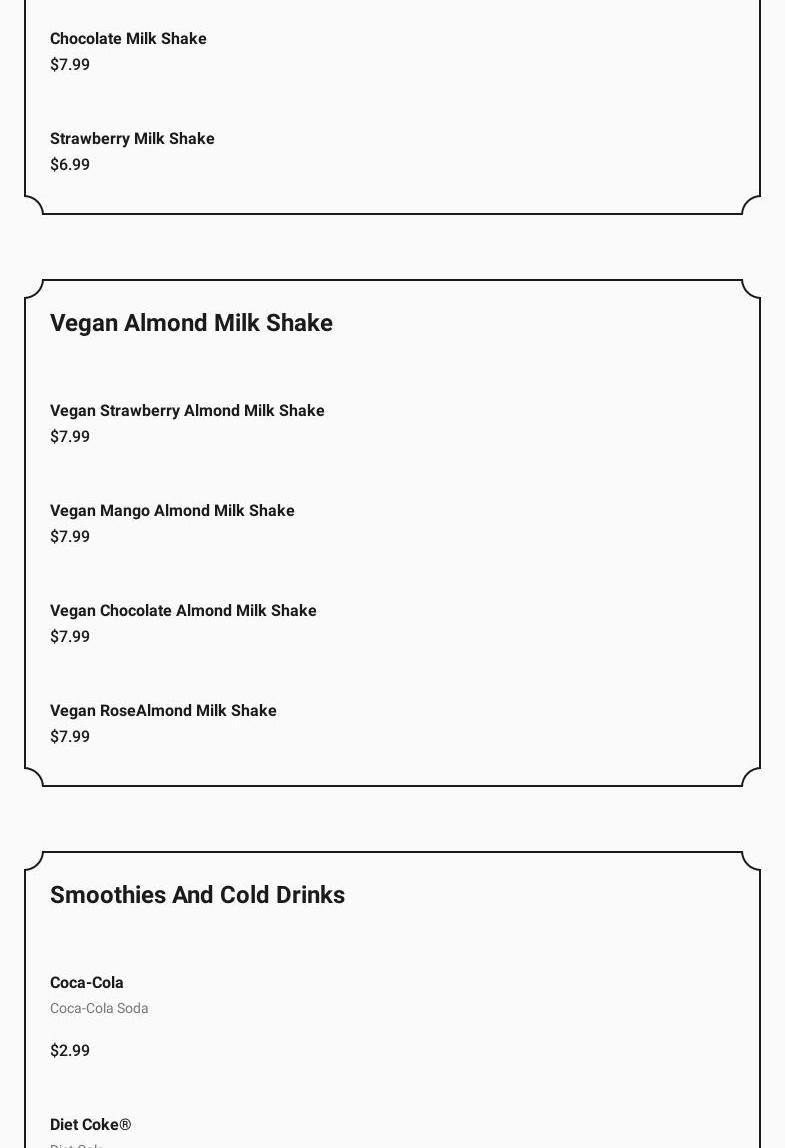Open Vegan Mango Almond Milk Shake

[x=172, y=511]
